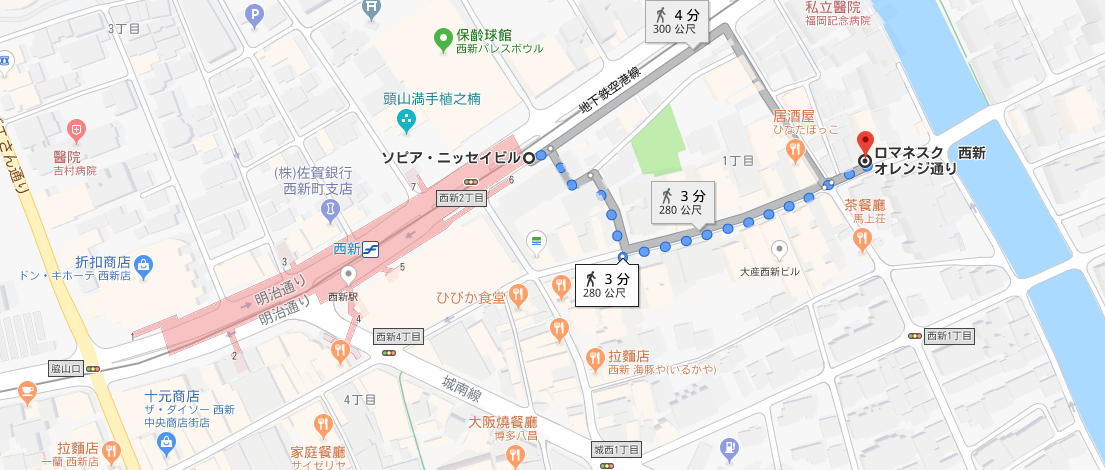Open the 茶餐廳 馬上荘 restaurant marker
Screen dimensions: 1105x470
[863, 238]
